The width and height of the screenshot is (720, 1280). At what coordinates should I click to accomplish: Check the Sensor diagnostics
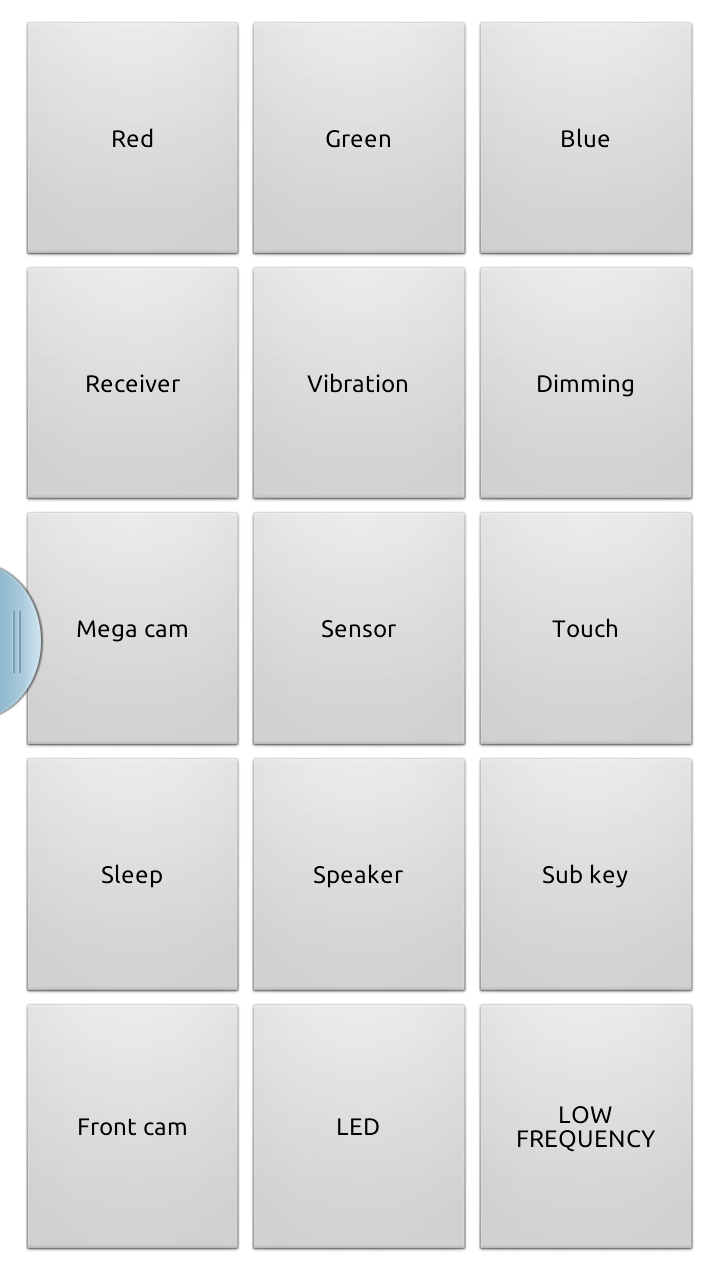click(x=358, y=629)
